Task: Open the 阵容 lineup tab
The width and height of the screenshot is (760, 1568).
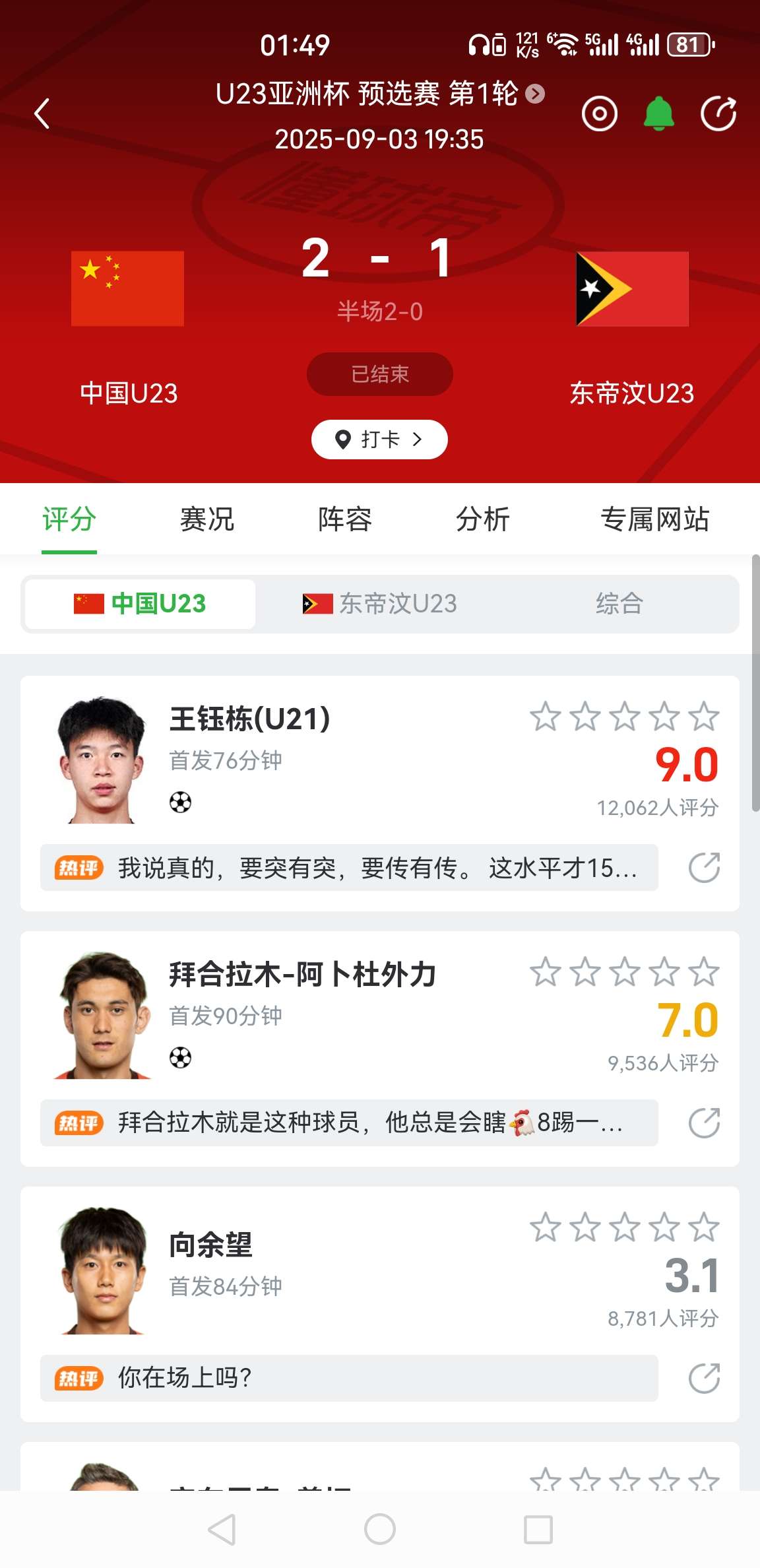Action: click(345, 519)
